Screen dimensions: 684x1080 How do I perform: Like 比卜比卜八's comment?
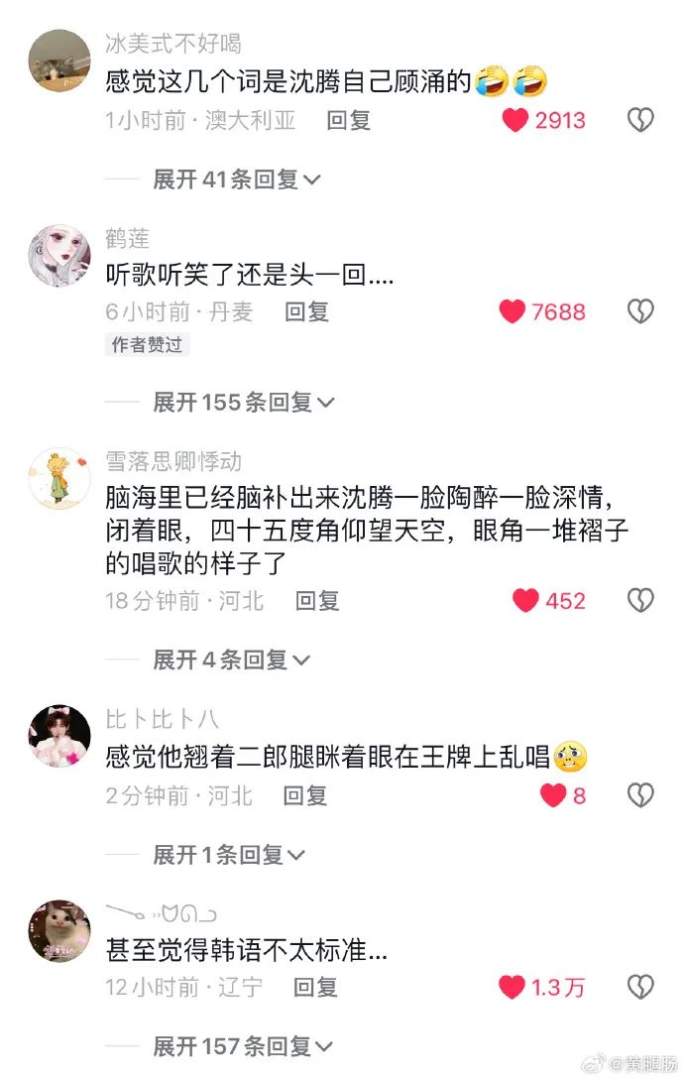[x=553, y=795]
